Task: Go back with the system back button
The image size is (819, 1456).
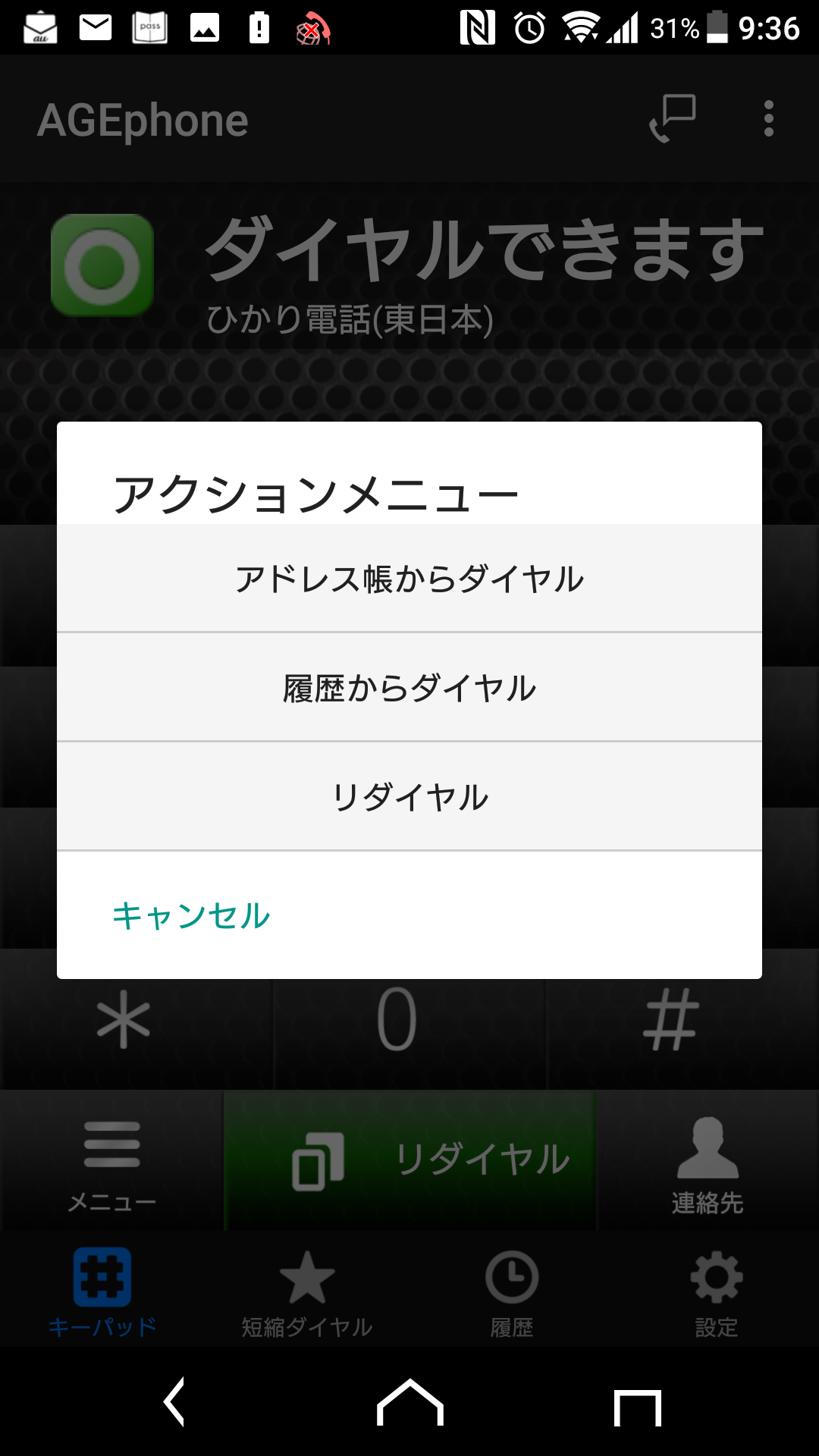Action: tap(175, 1401)
